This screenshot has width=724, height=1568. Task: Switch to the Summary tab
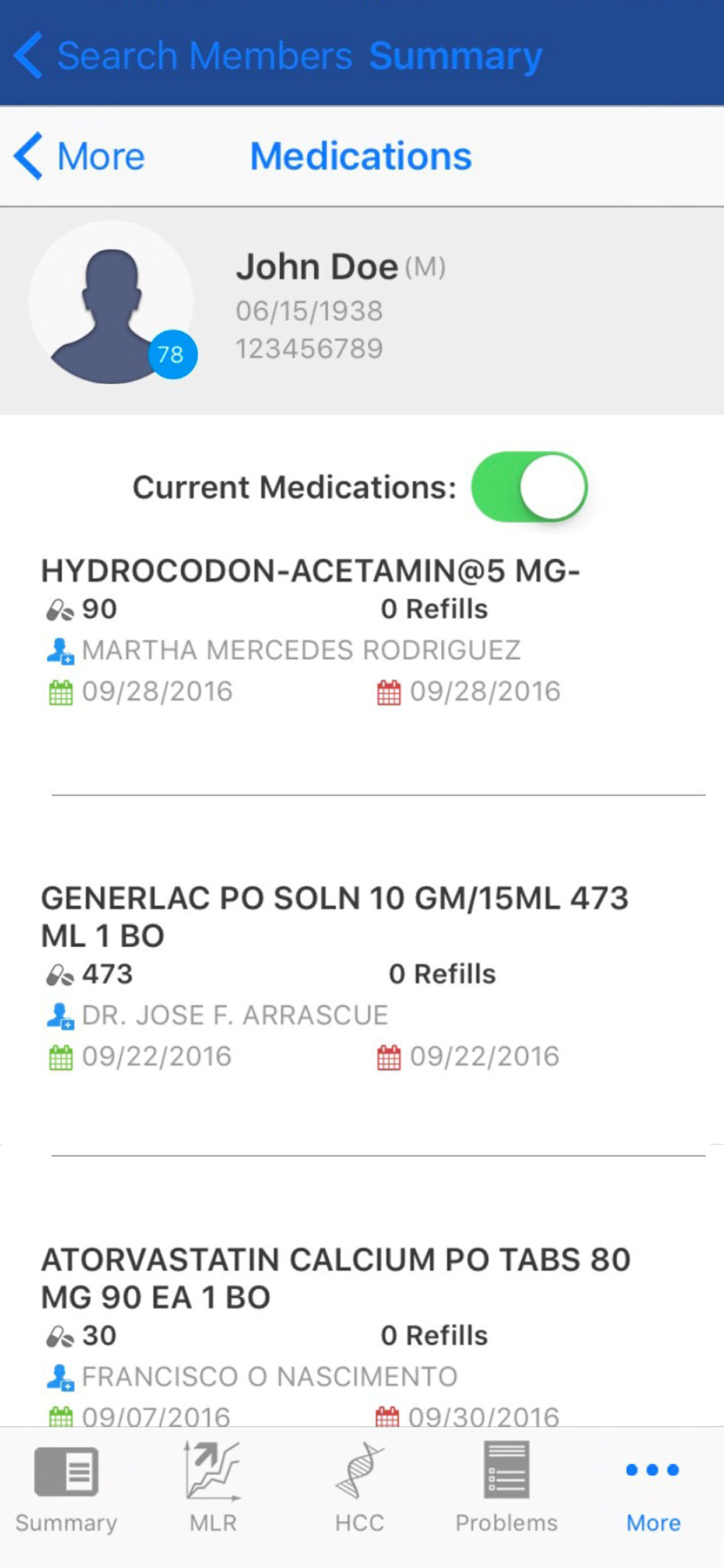pyautogui.click(x=66, y=1488)
